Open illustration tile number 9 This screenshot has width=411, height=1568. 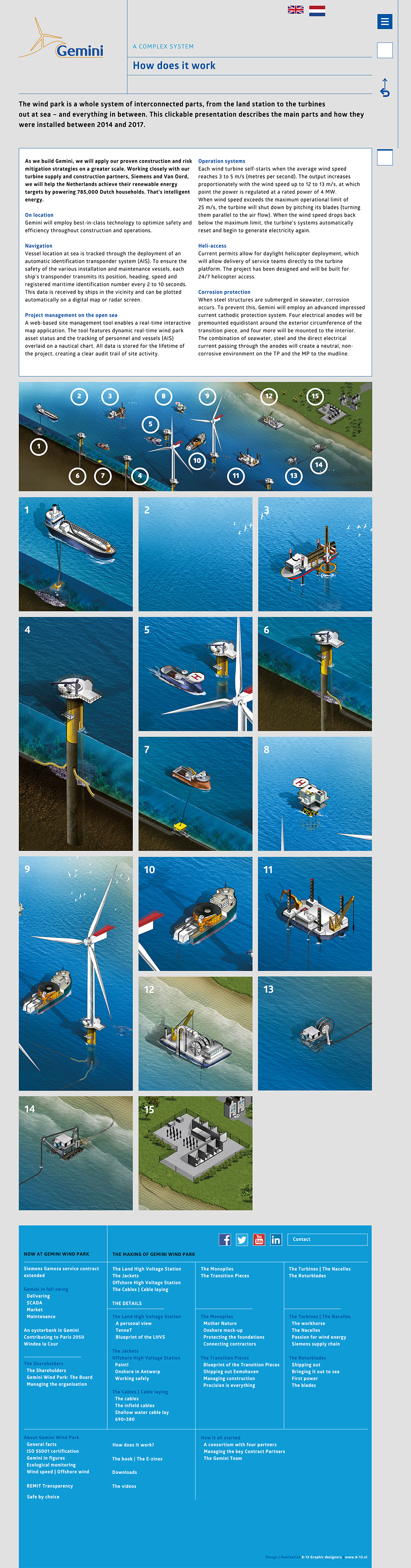pos(75,973)
